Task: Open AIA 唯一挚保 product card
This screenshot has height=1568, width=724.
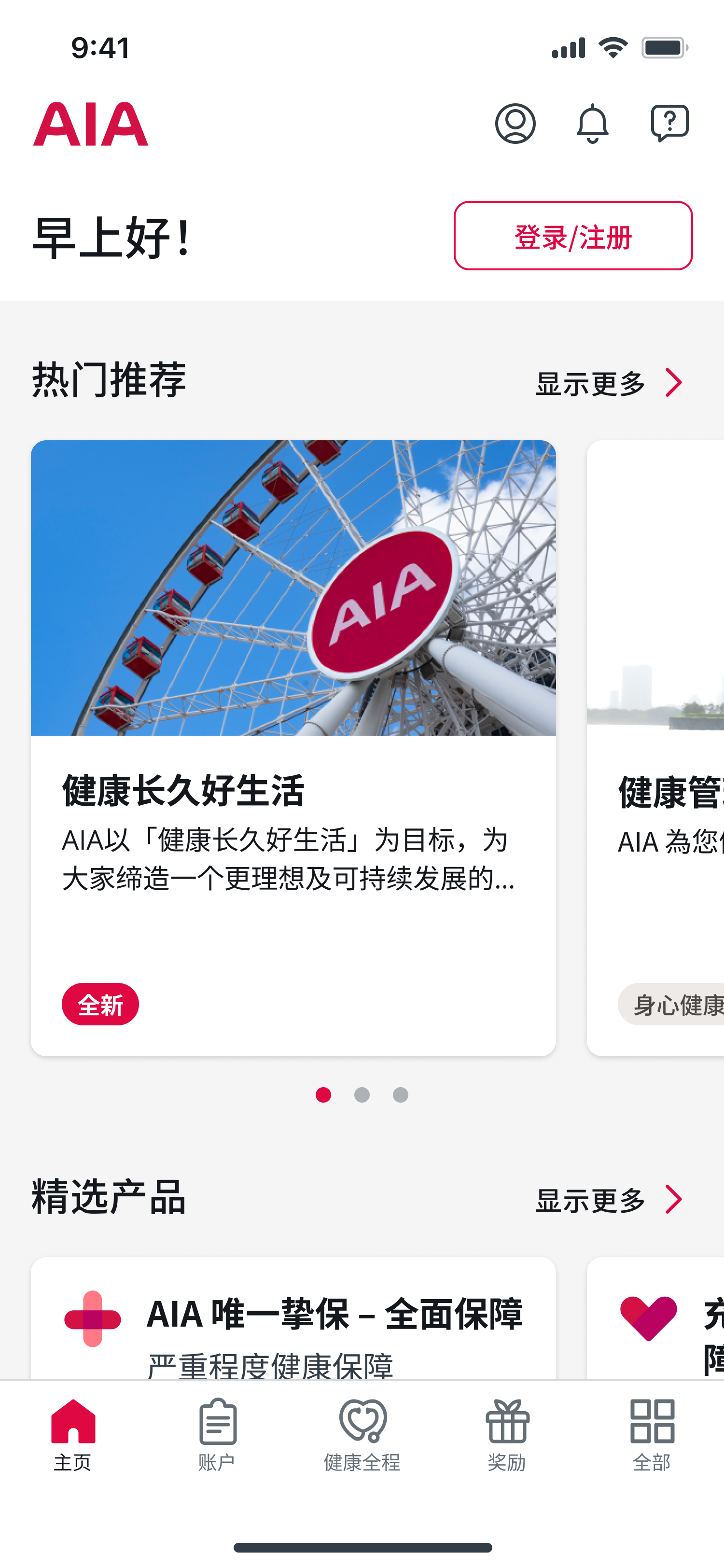Action: (x=293, y=1321)
